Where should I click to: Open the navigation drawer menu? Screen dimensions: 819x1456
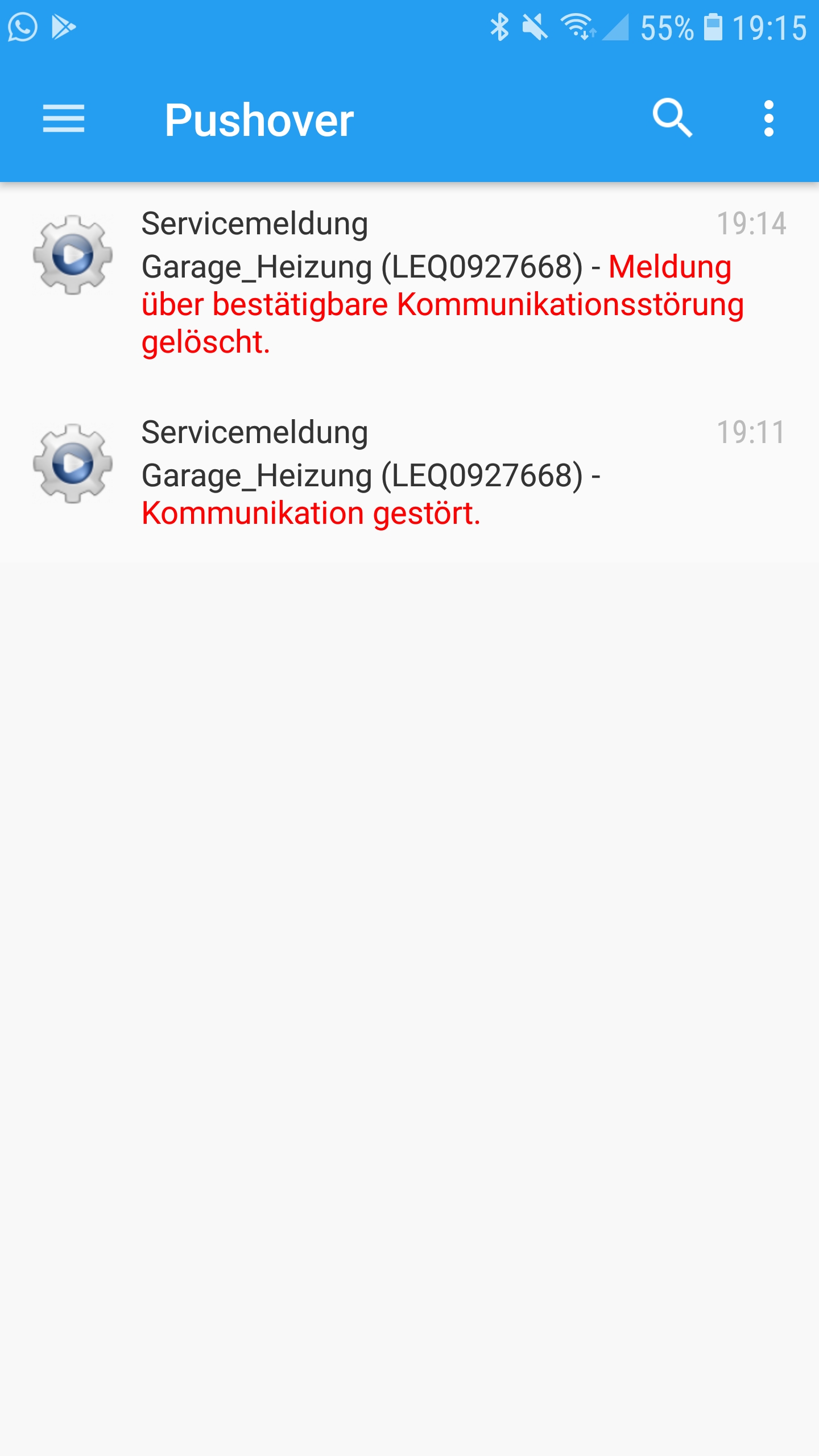pyautogui.click(x=64, y=119)
